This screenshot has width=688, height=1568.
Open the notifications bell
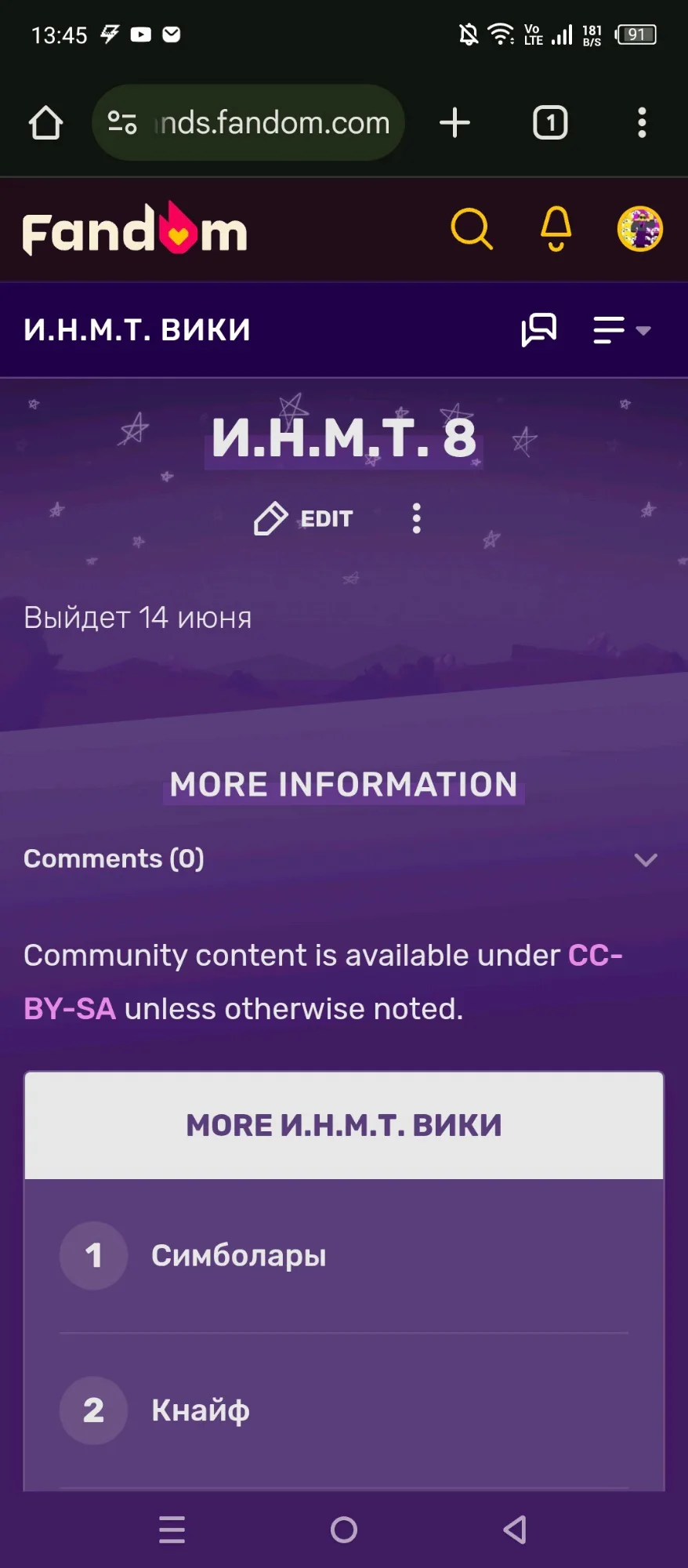pos(556,229)
